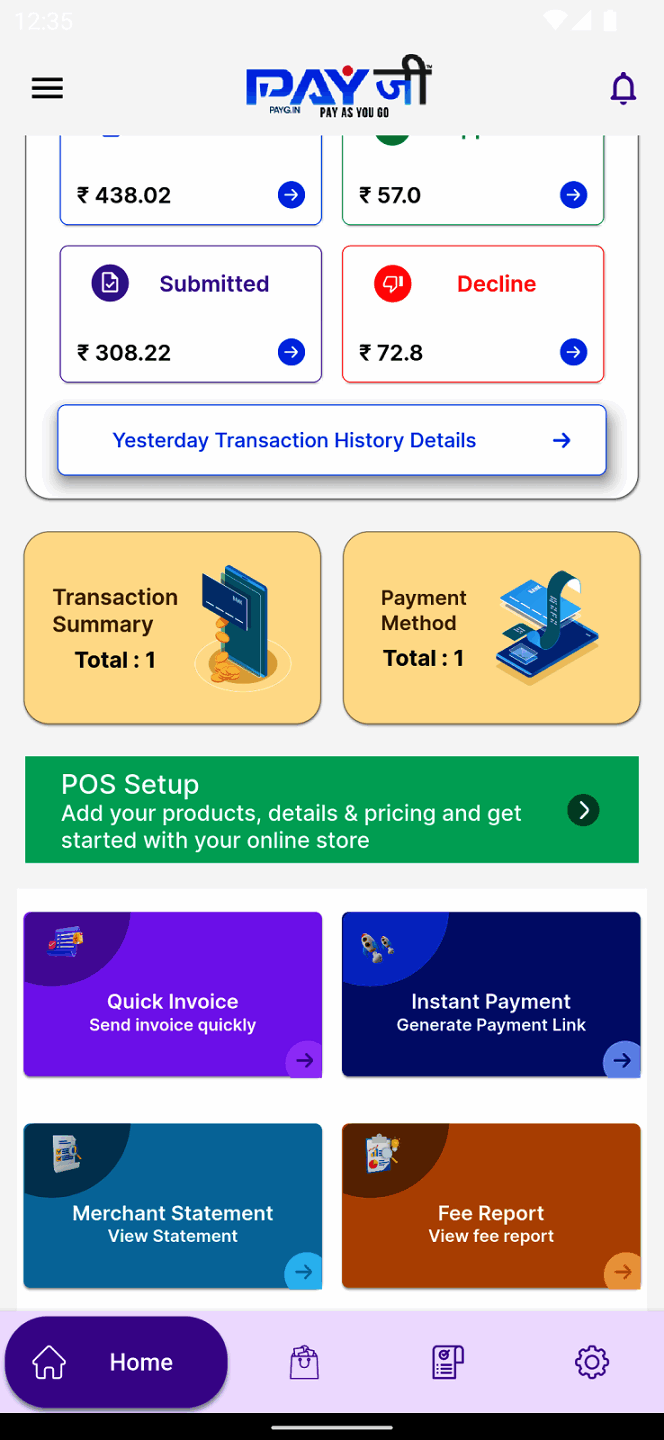
Task: Switch to the shopping bag tab
Action: [x=304, y=1362]
